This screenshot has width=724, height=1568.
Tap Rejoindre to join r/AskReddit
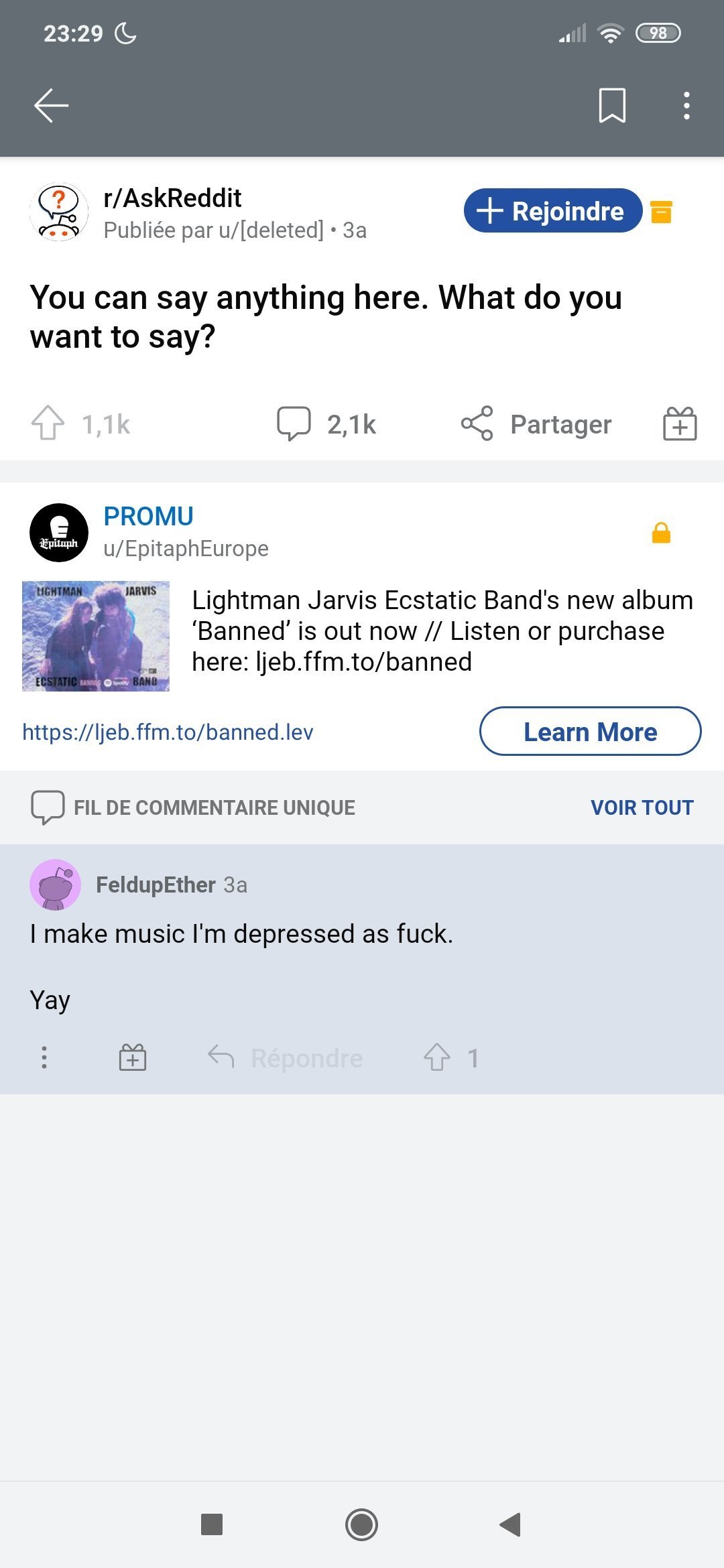pos(553,210)
